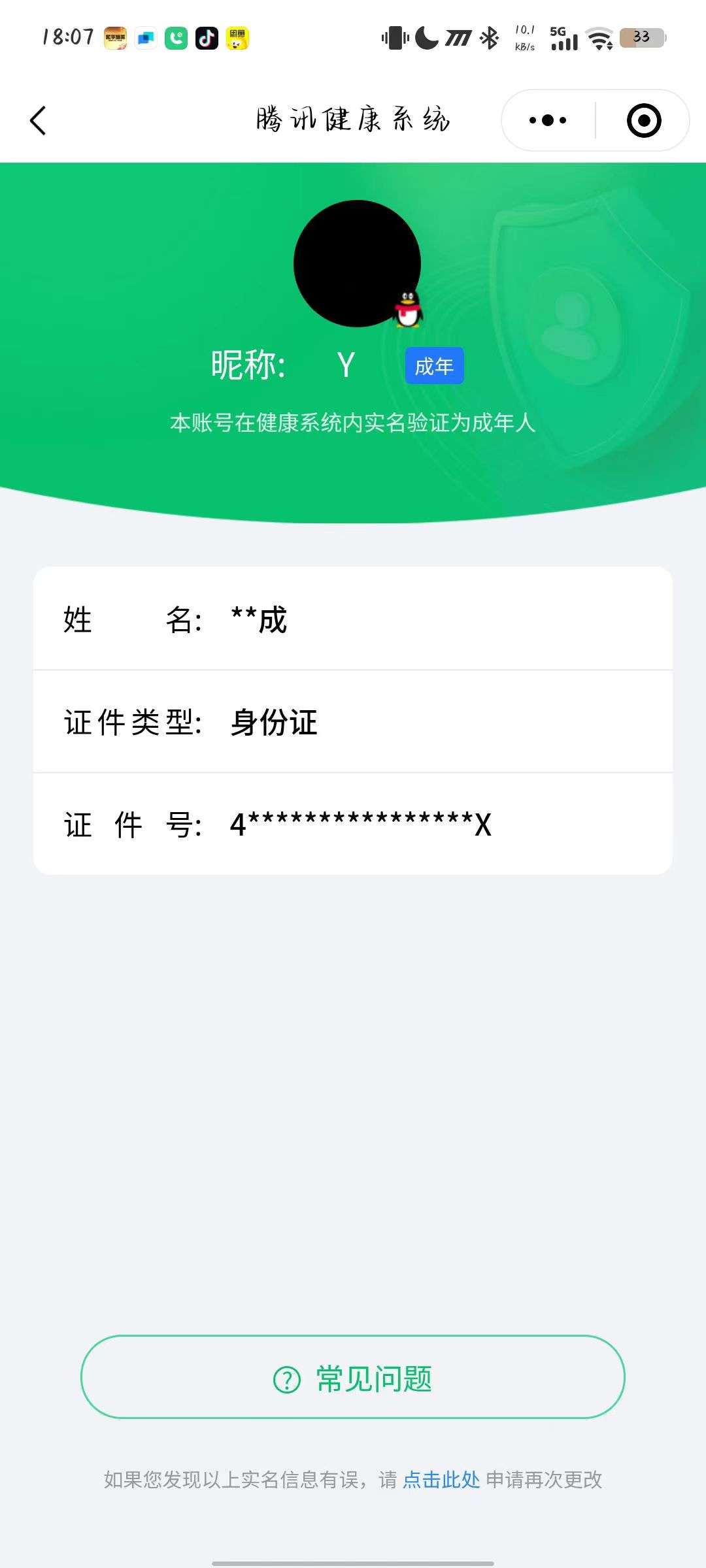This screenshot has height=1568, width=706.
Task: Click the QQ penguin icon on the avatar
Action: point(407,309)
